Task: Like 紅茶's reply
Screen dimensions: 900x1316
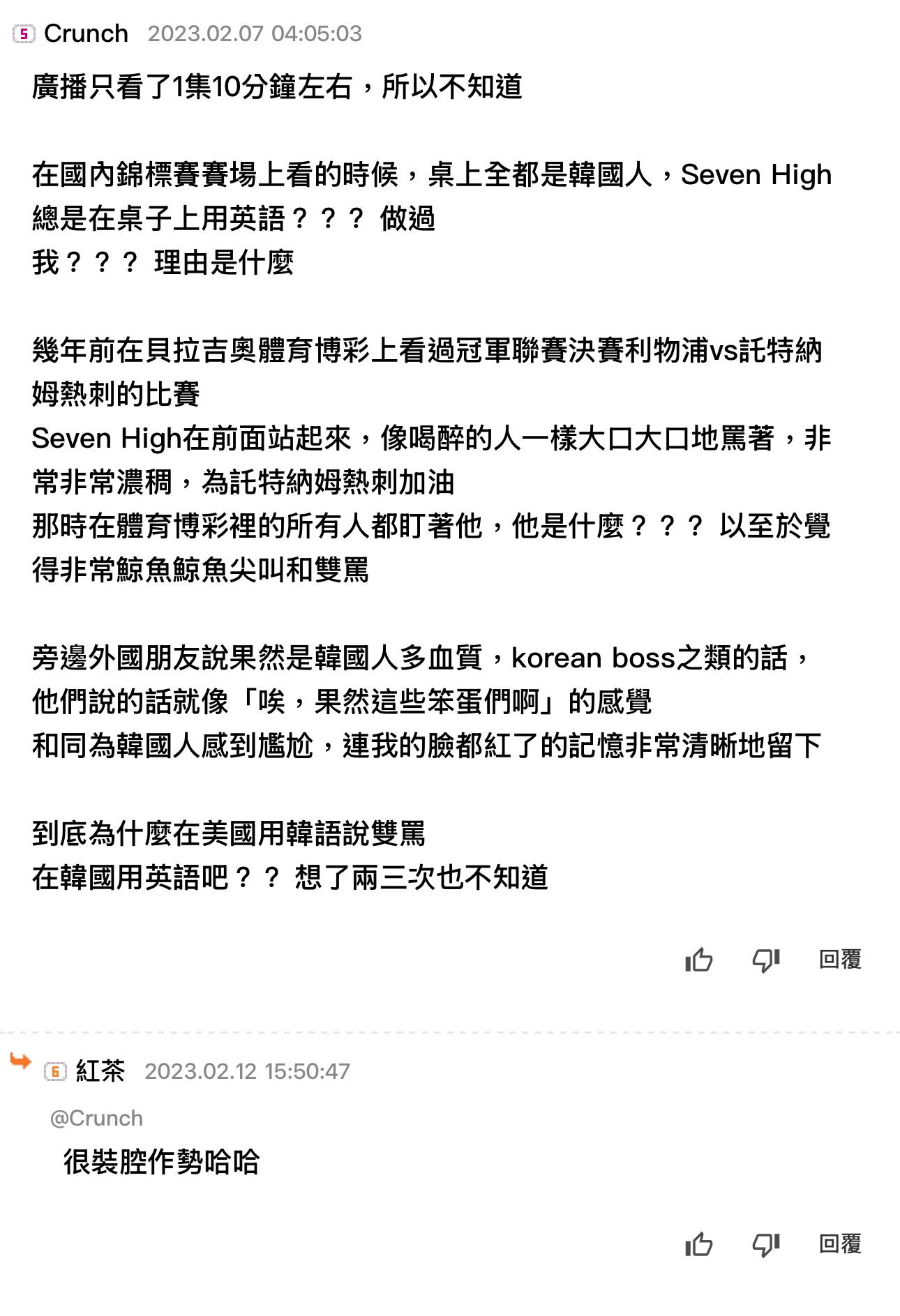Action: click(698, 1244)
